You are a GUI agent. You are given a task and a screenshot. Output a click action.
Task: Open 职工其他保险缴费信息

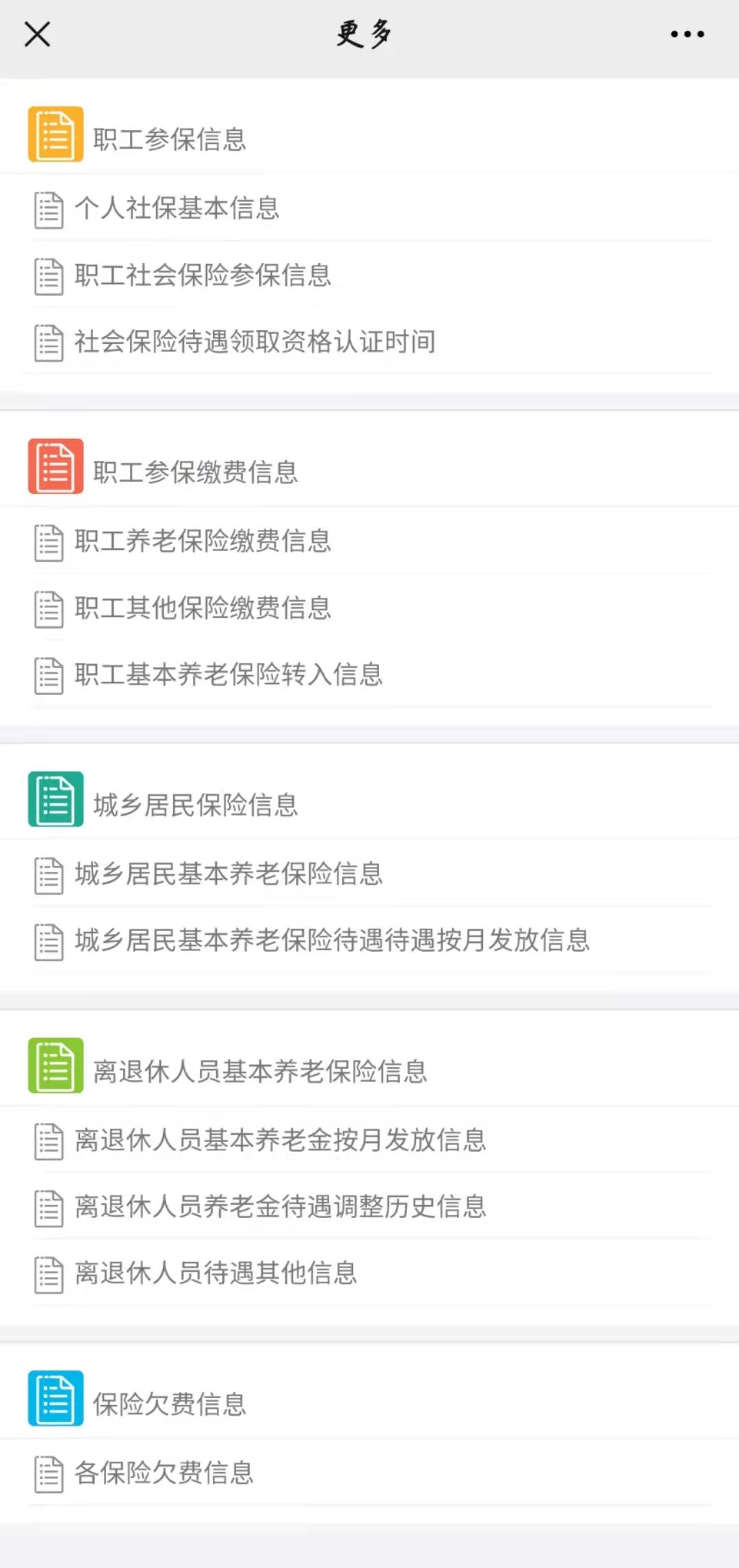coord(203,608)
